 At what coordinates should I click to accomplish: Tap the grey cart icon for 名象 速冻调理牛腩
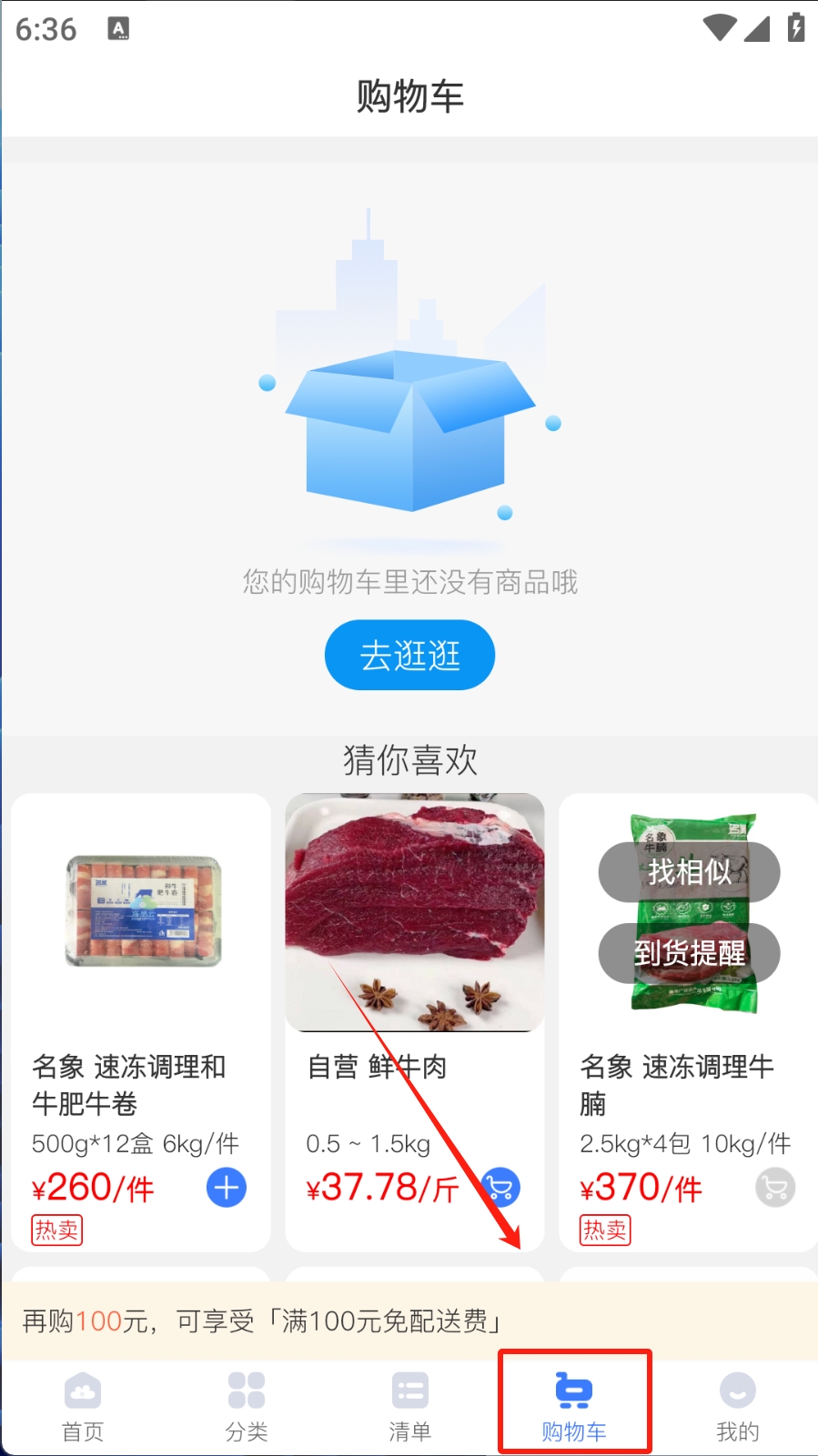pos(775,1188)
